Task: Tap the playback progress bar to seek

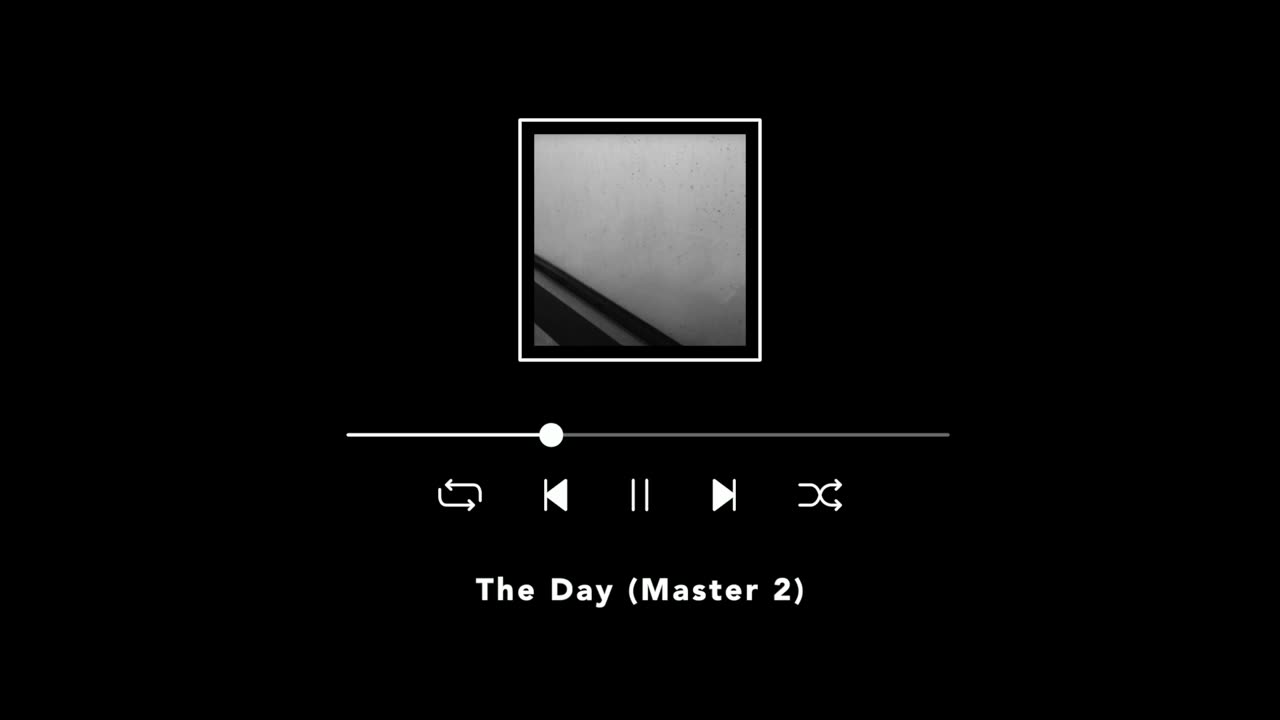Action: 750,435
